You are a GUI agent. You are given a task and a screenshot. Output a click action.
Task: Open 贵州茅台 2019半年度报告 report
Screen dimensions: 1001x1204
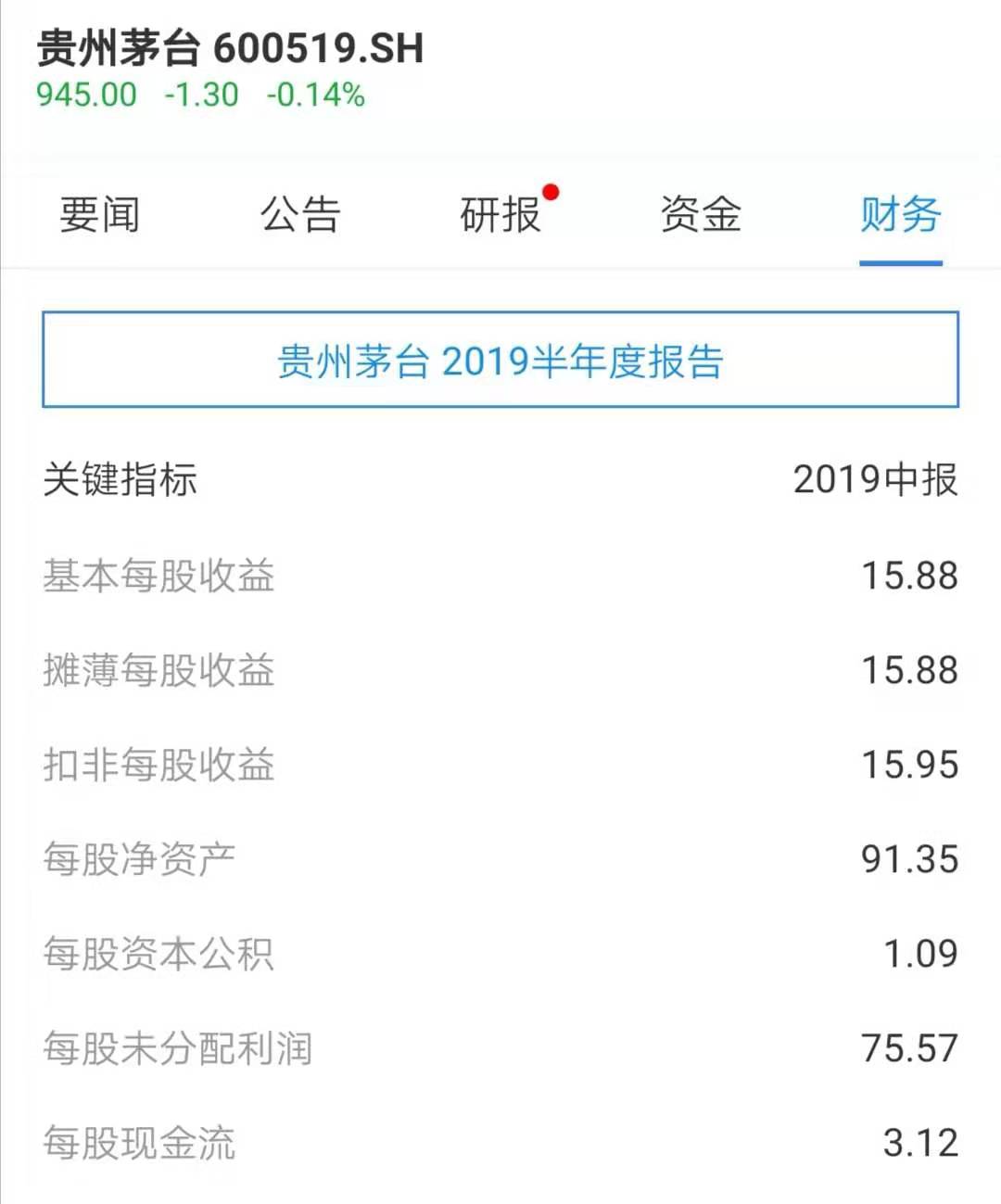[x=500, y=361]
